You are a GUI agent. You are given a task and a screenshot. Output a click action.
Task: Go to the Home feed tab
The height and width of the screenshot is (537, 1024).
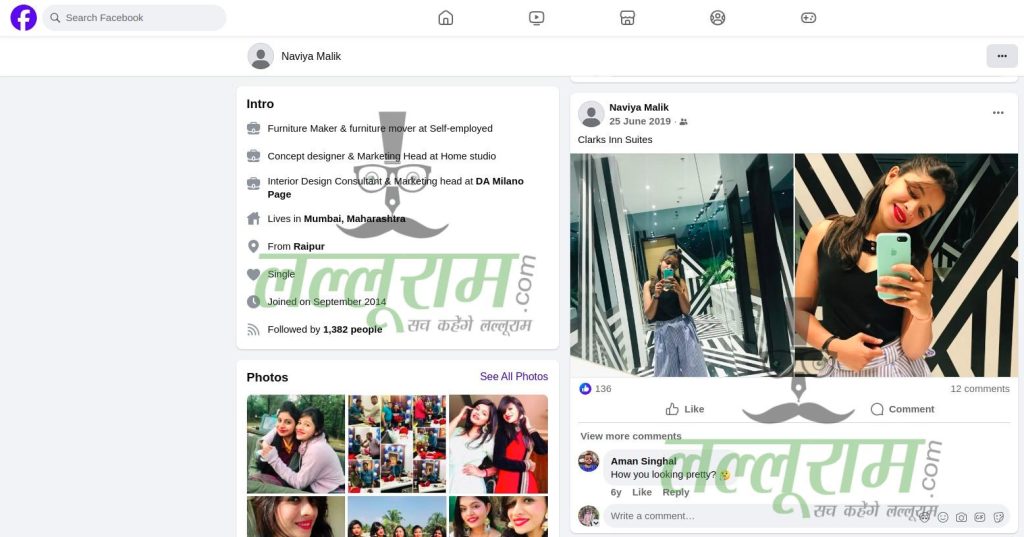click(446, 18)
